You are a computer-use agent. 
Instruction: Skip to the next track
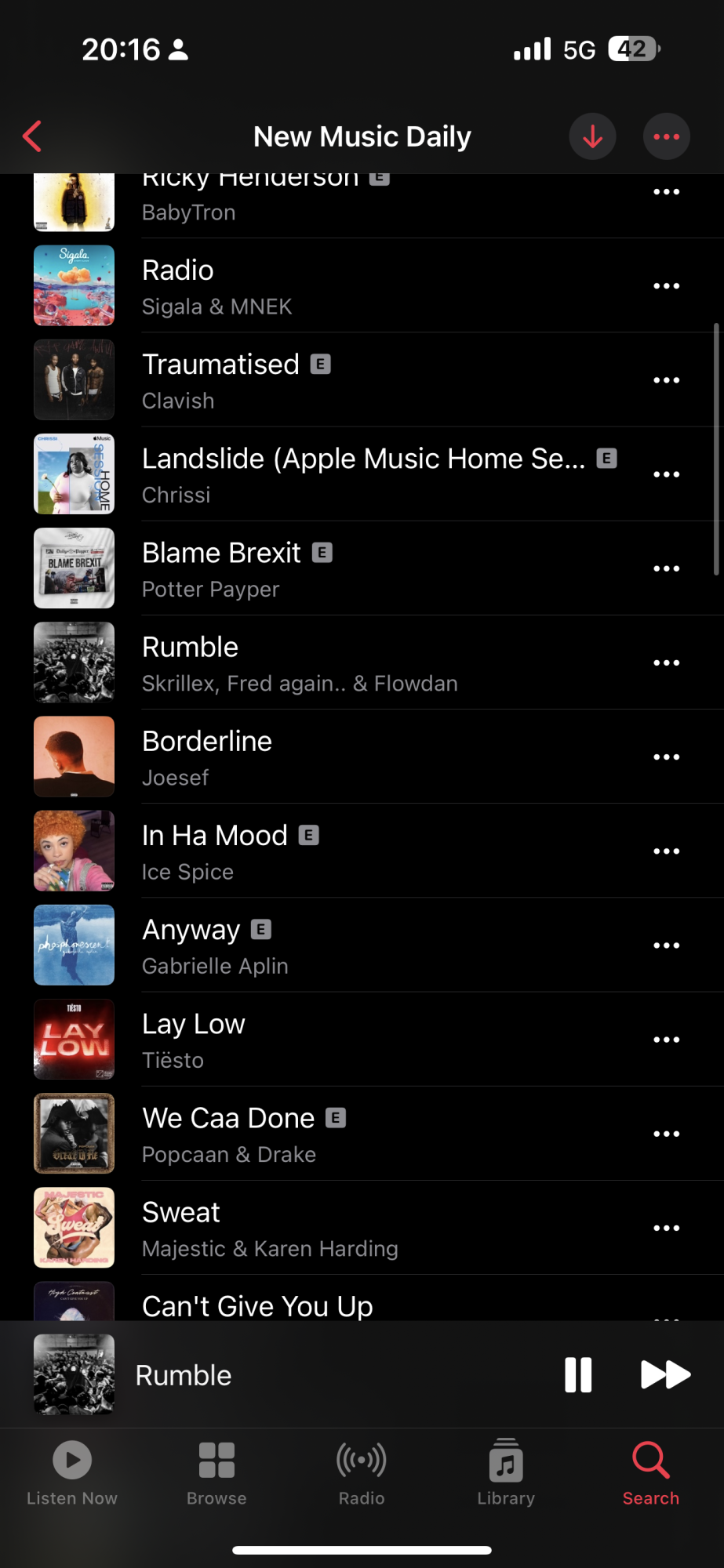coord(665,1375)
